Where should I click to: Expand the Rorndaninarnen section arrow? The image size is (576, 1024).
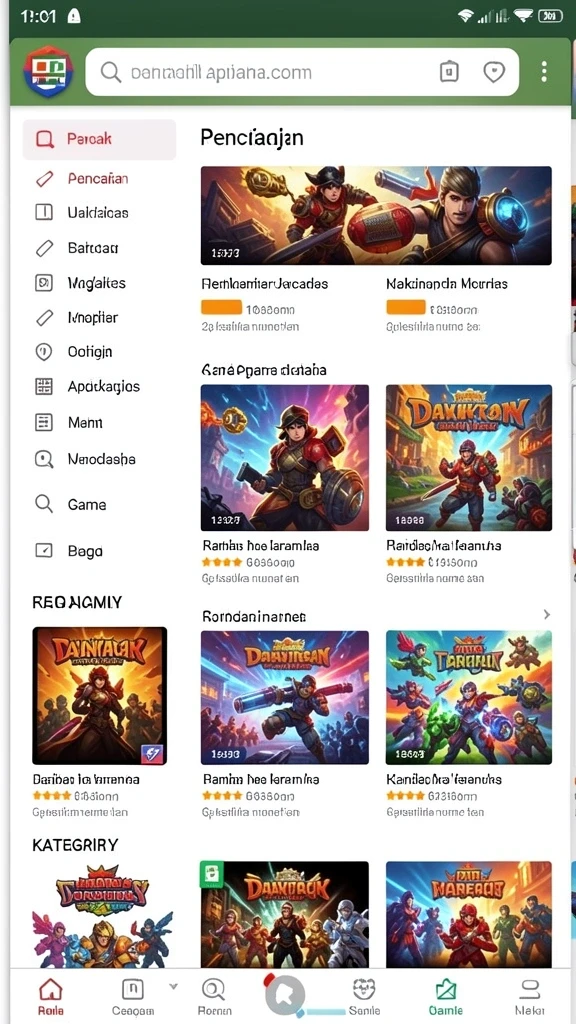547,615
